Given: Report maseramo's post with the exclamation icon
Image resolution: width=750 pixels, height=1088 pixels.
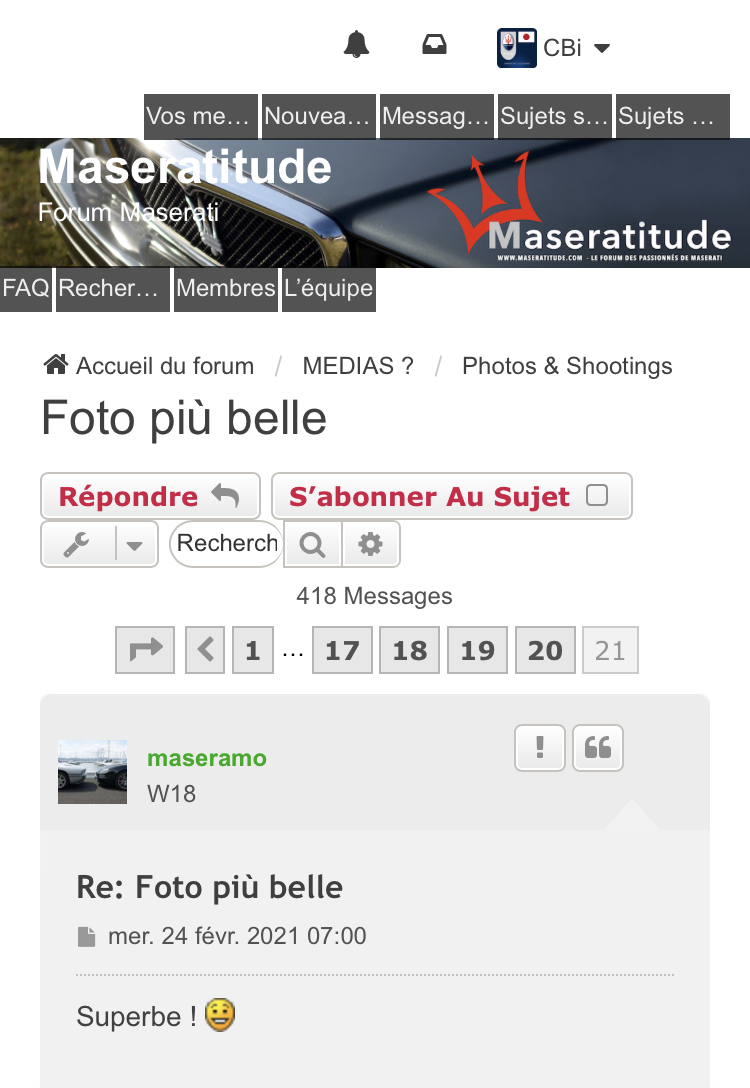Looking at the screenshot, I should [x=540, y=747].
